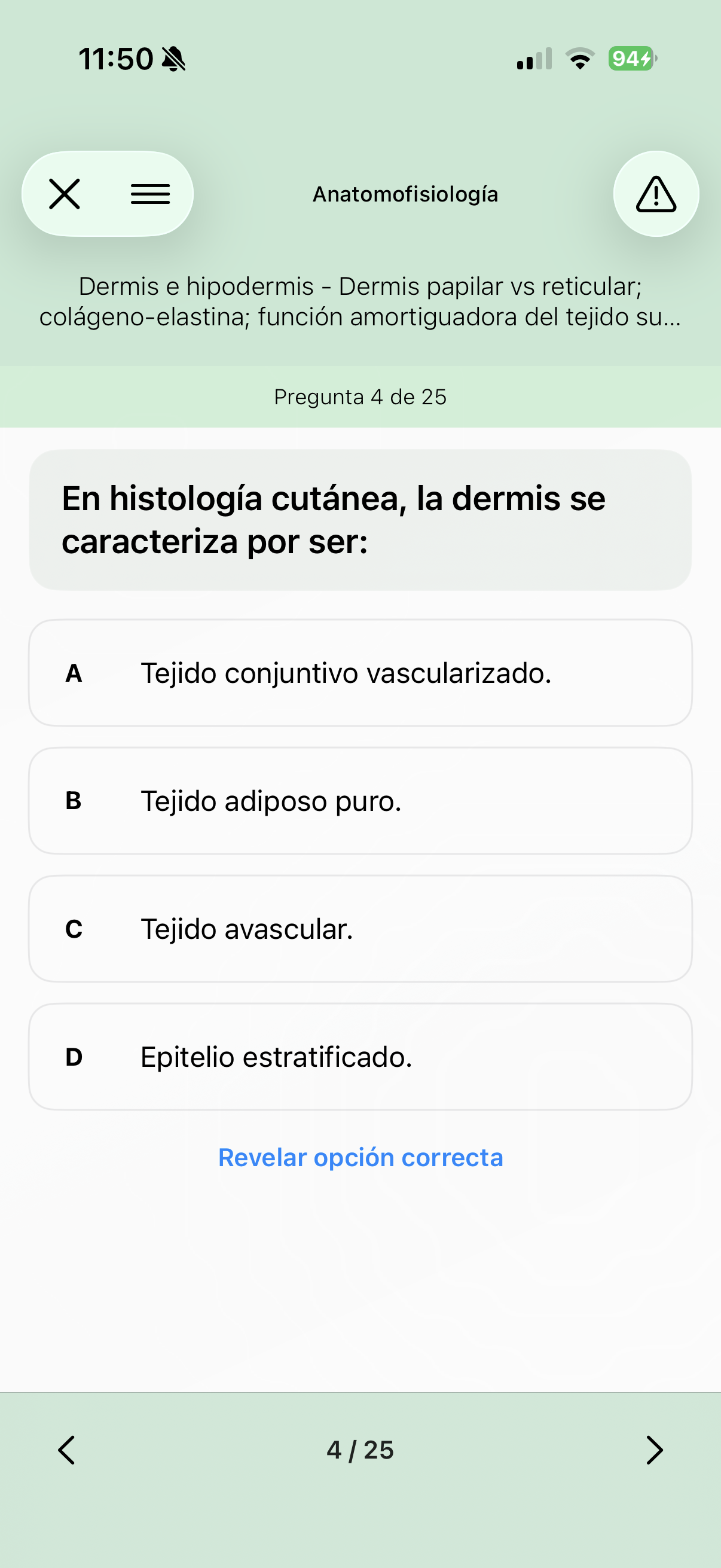Mark answer D Epitelio estratificado
This screenshot has width=721, height=1568.
[360, 1057]
